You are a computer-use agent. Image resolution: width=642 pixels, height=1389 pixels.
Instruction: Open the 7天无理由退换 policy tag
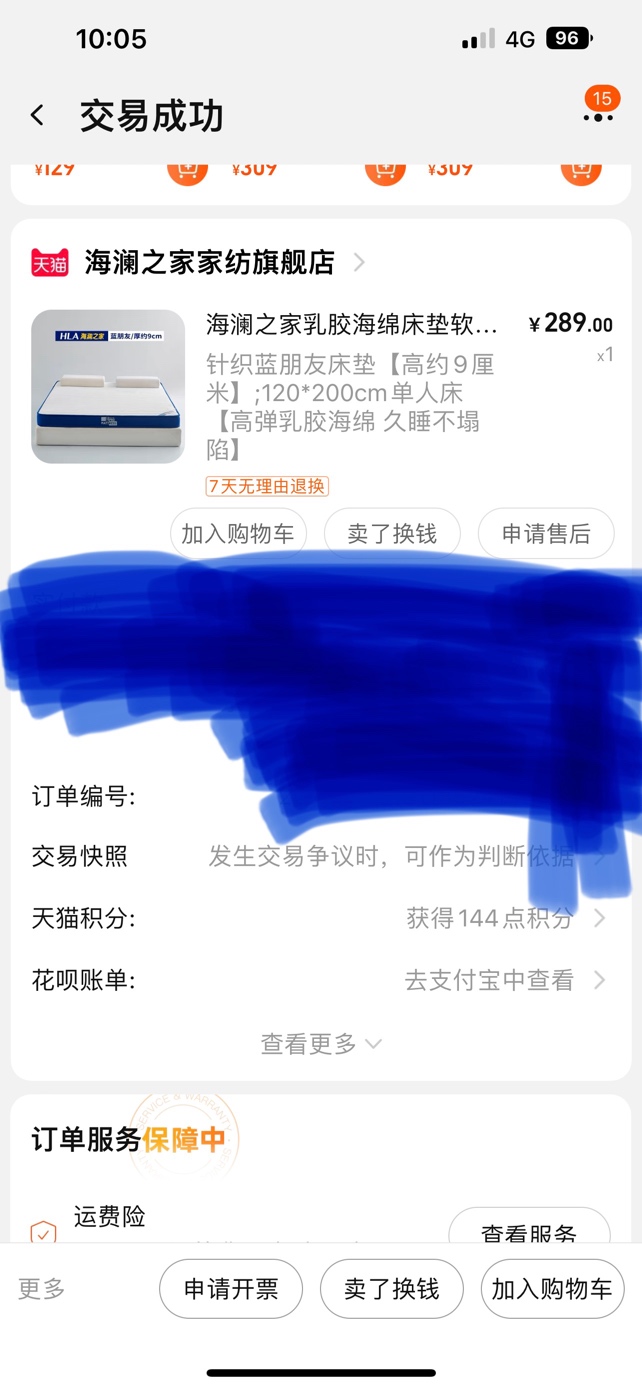coord(267,487)
